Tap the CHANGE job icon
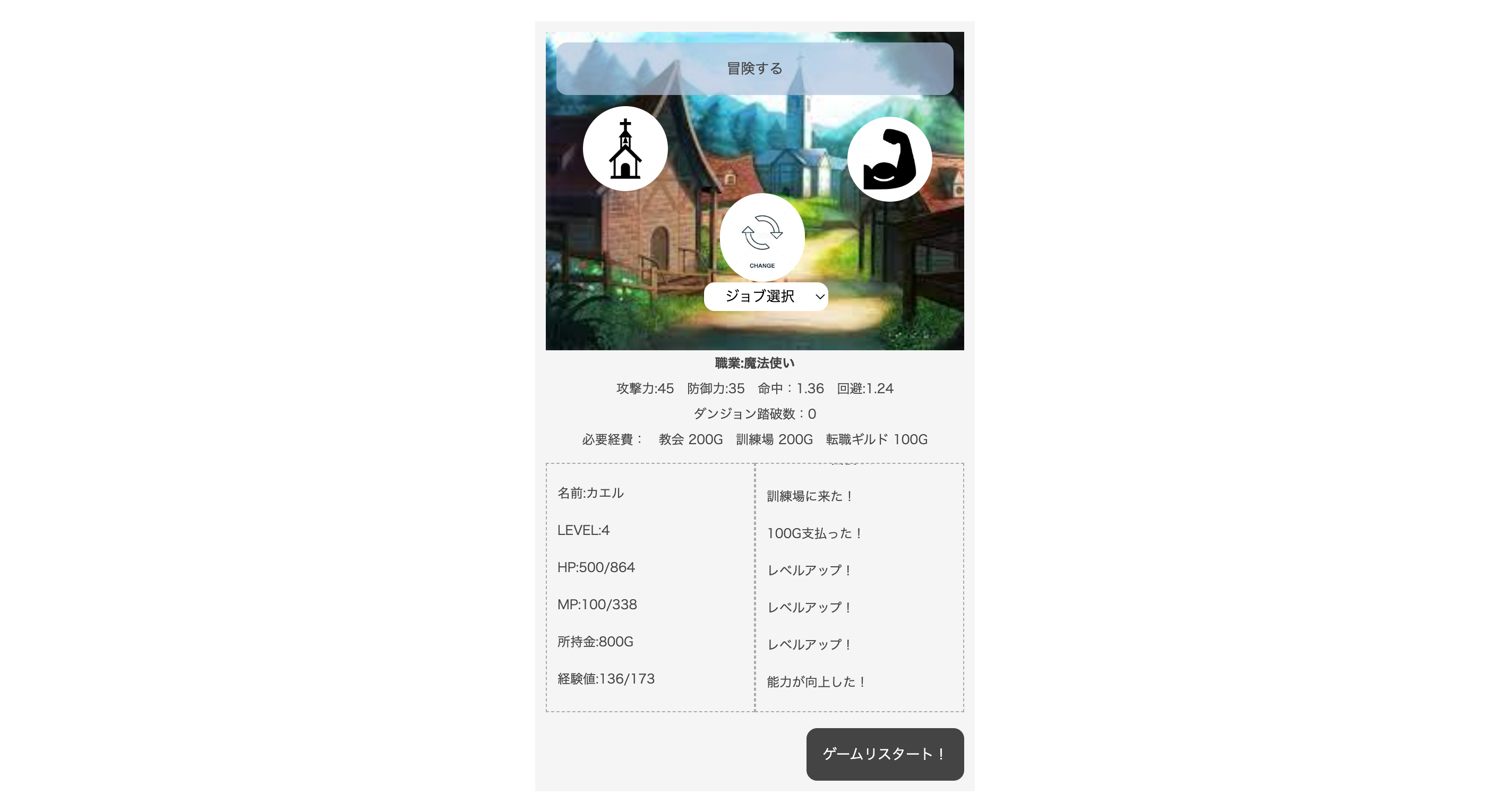Viewport: 1510px width, 812px height. 761,237
